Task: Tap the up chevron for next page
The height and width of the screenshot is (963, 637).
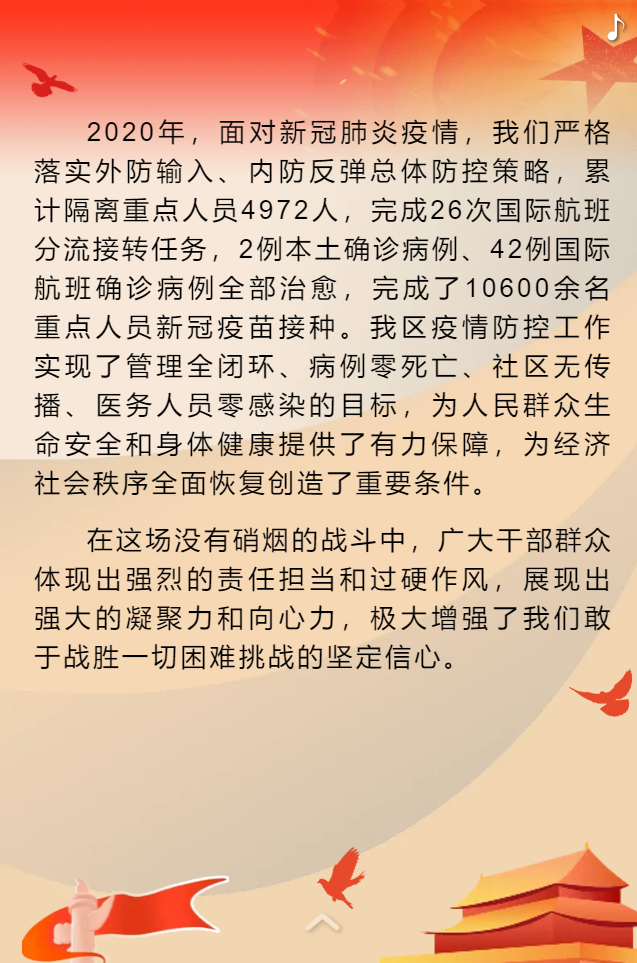Action: click(322, 921)
